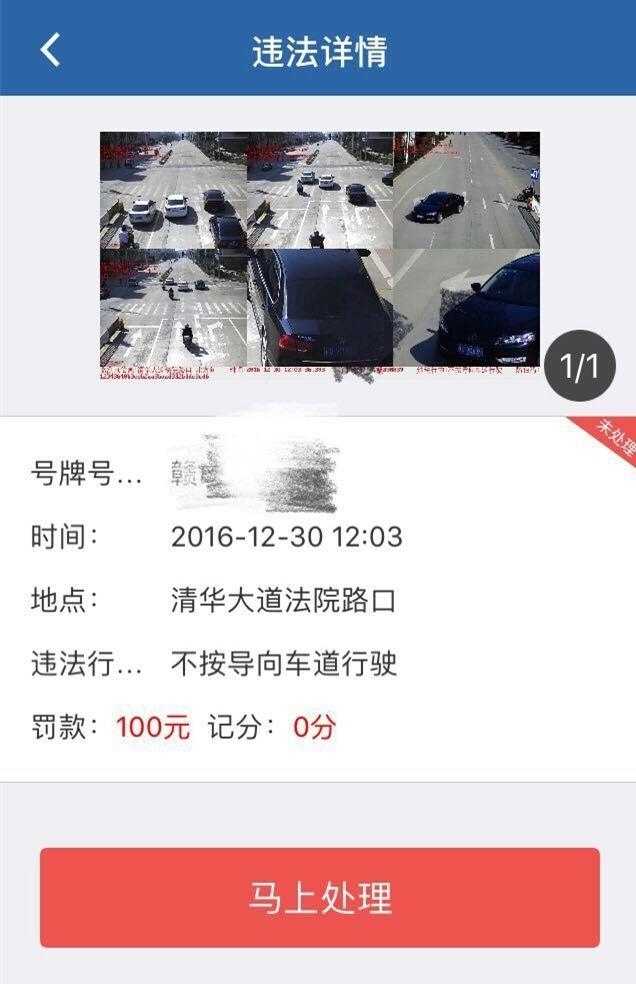Viewport: 636px width, 984px height.
Task: Open the violation evidence photo
Action: (x=319, y=255)
